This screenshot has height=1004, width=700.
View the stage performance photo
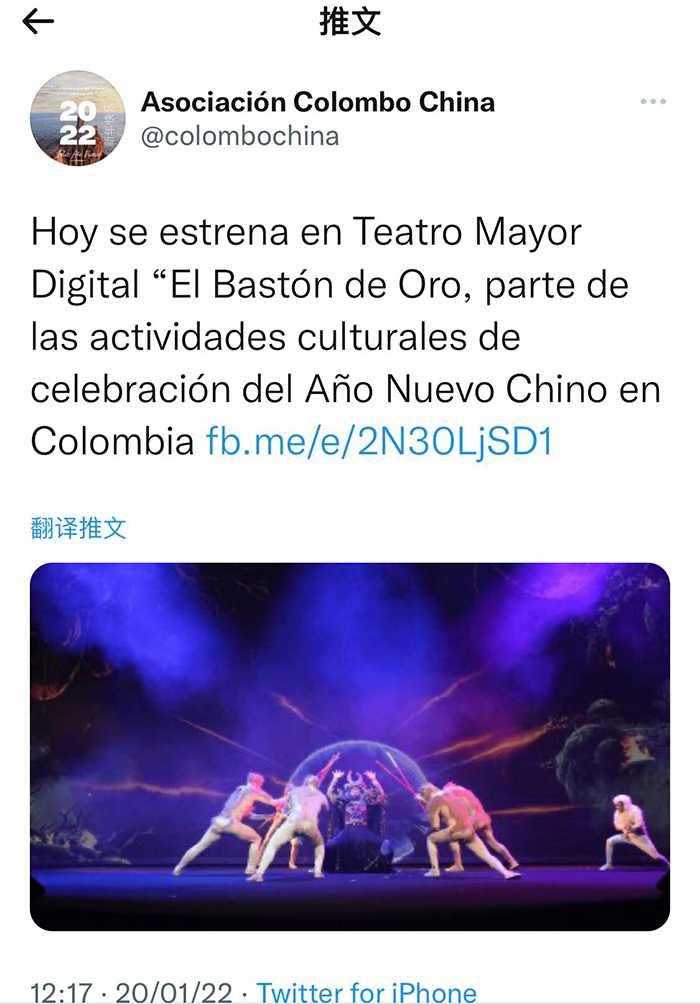click(349, 746)
